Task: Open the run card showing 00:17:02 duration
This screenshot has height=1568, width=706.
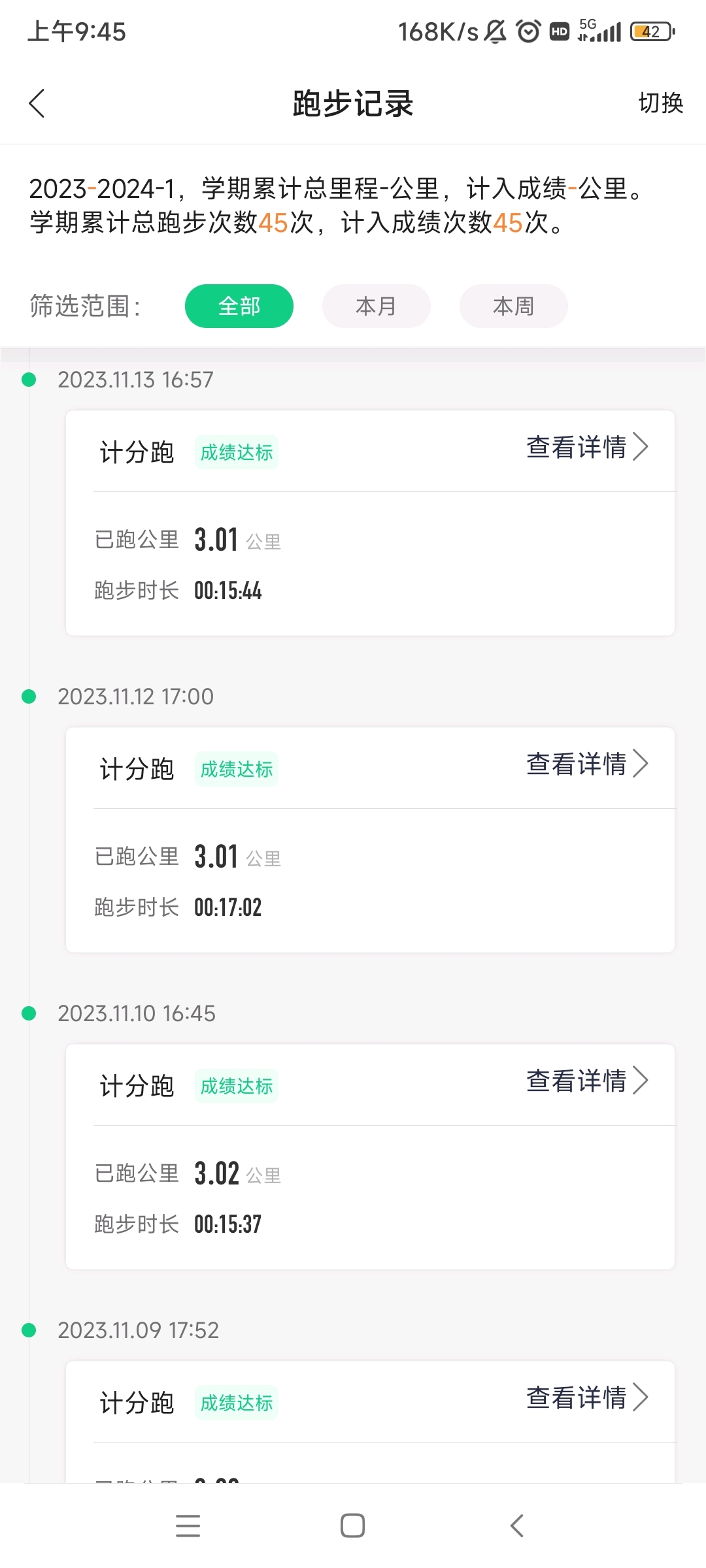Action: pos(370,840)
